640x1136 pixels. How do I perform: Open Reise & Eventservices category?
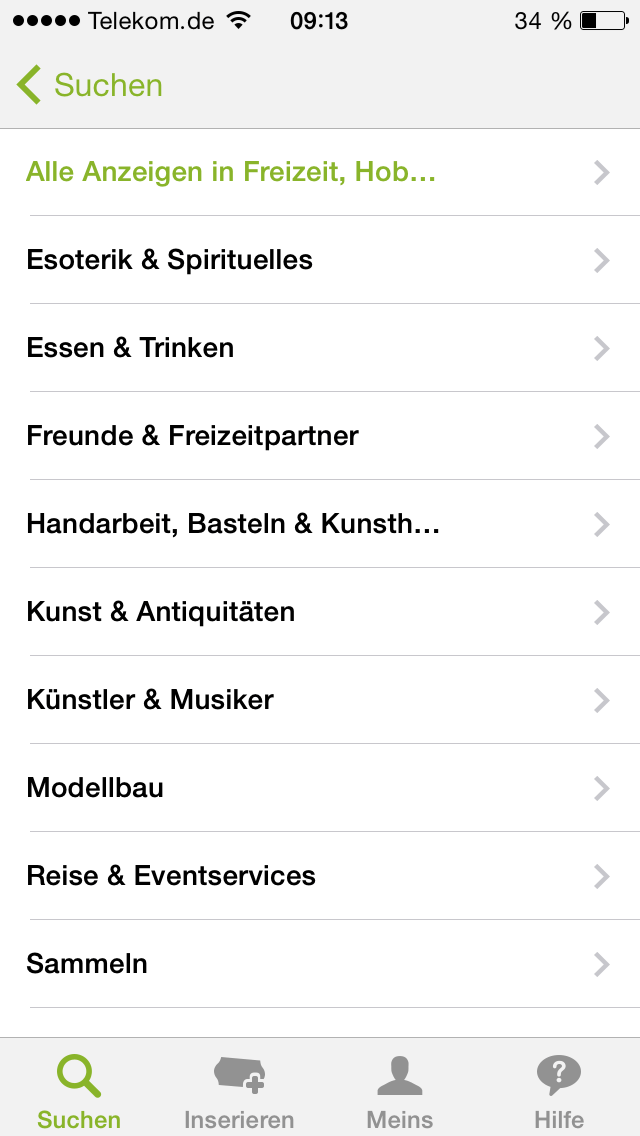[320, 876]
